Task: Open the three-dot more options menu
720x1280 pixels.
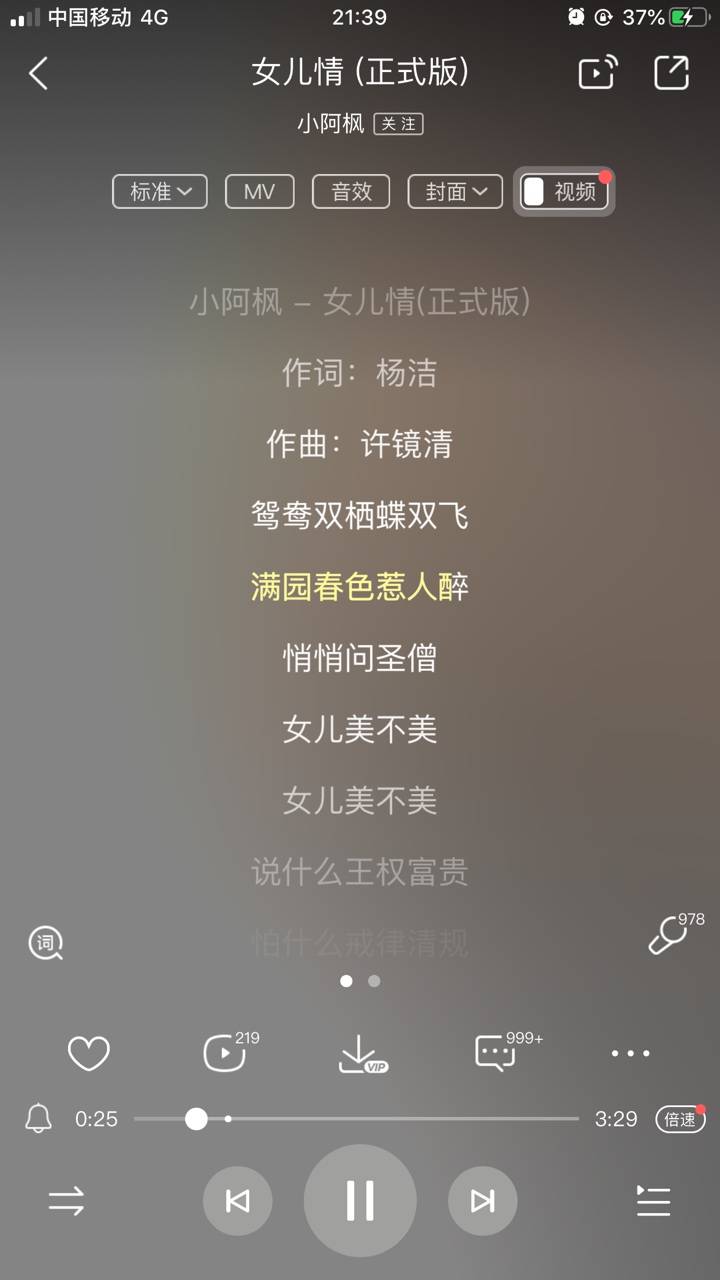Action: click(x=630, y=1053)
